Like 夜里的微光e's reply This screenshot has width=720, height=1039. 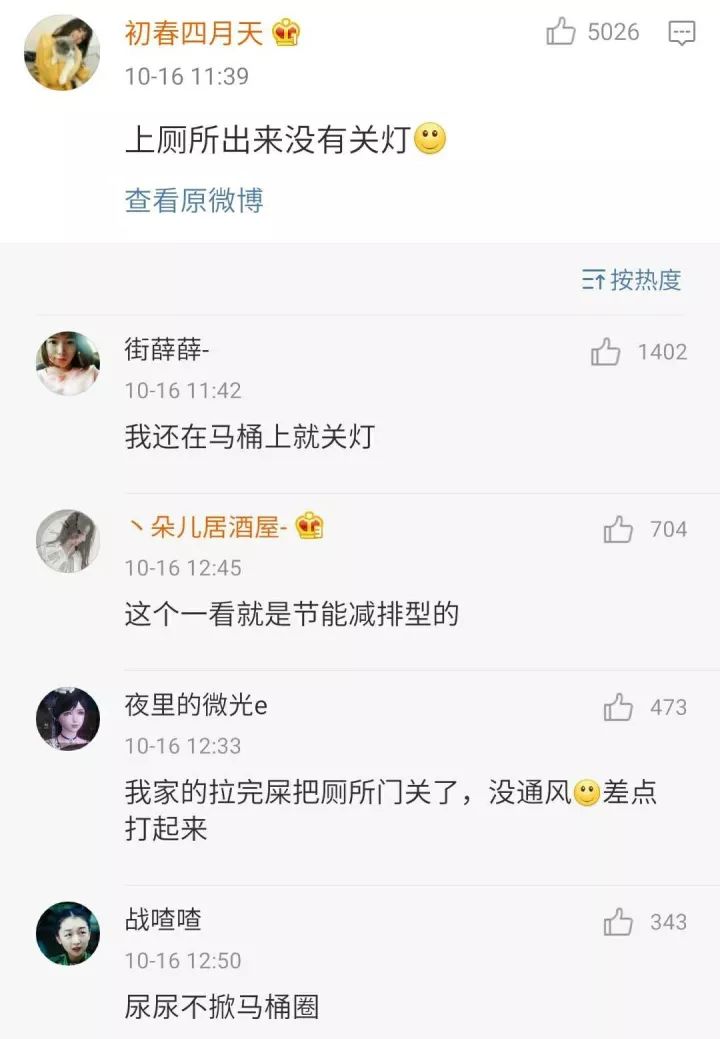point(618,707)
